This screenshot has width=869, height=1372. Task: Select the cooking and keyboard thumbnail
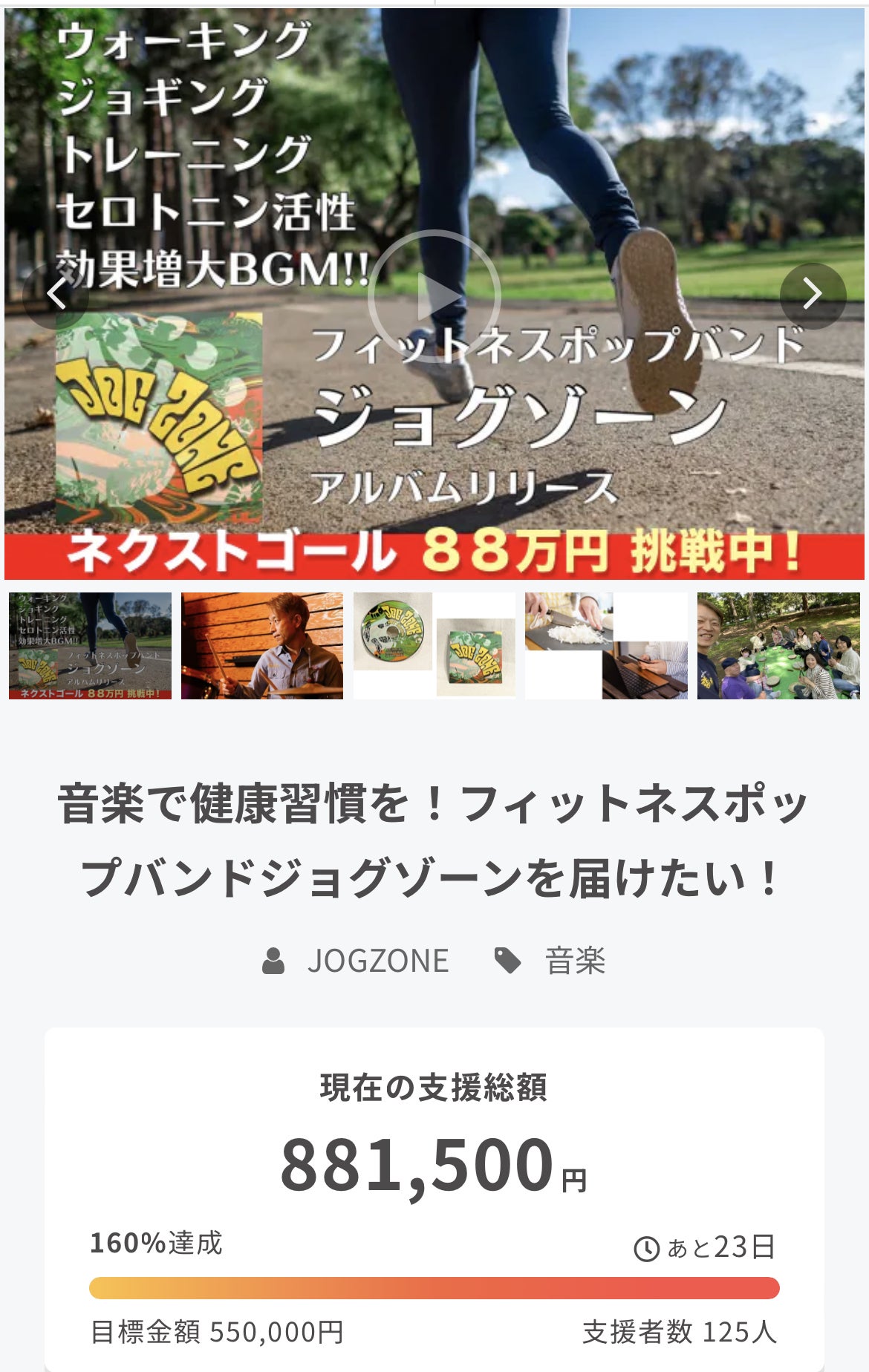[x=606, y=645]
